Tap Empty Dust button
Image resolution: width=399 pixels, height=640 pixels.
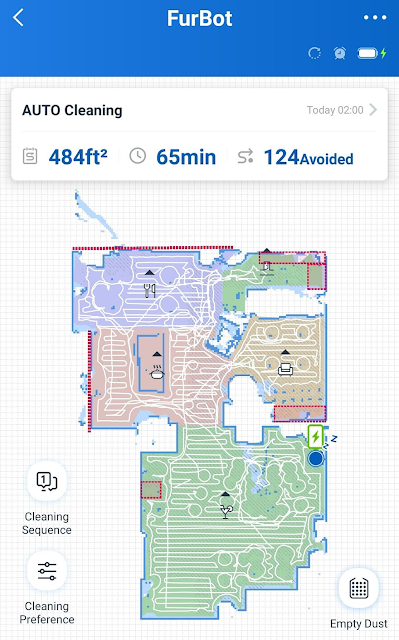359,588
